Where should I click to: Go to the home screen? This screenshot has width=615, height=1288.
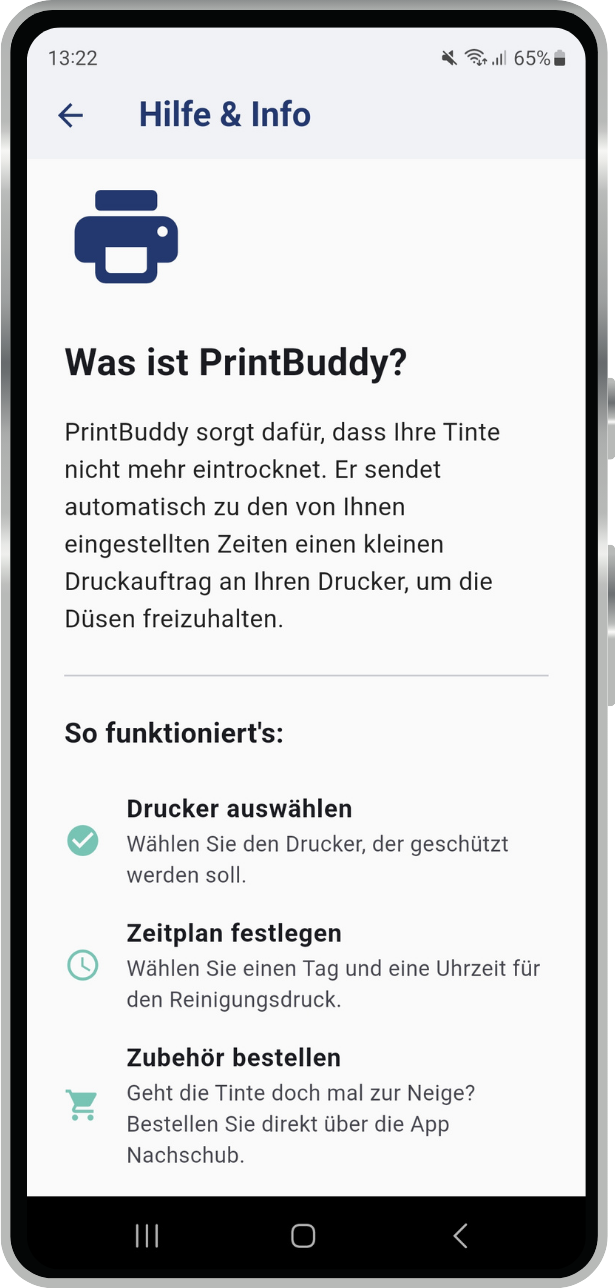pos(303,1235)
